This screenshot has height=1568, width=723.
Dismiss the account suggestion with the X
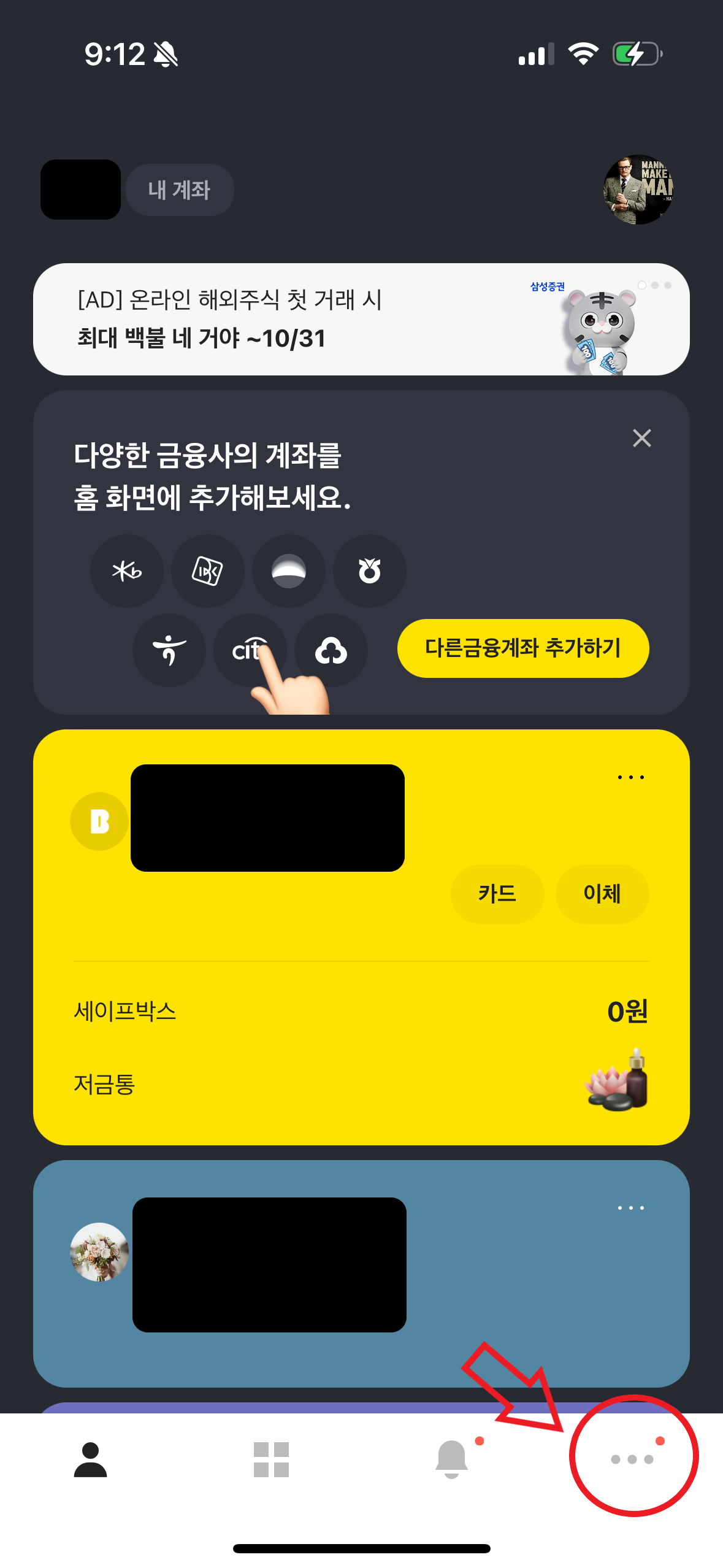pos(641,437)
